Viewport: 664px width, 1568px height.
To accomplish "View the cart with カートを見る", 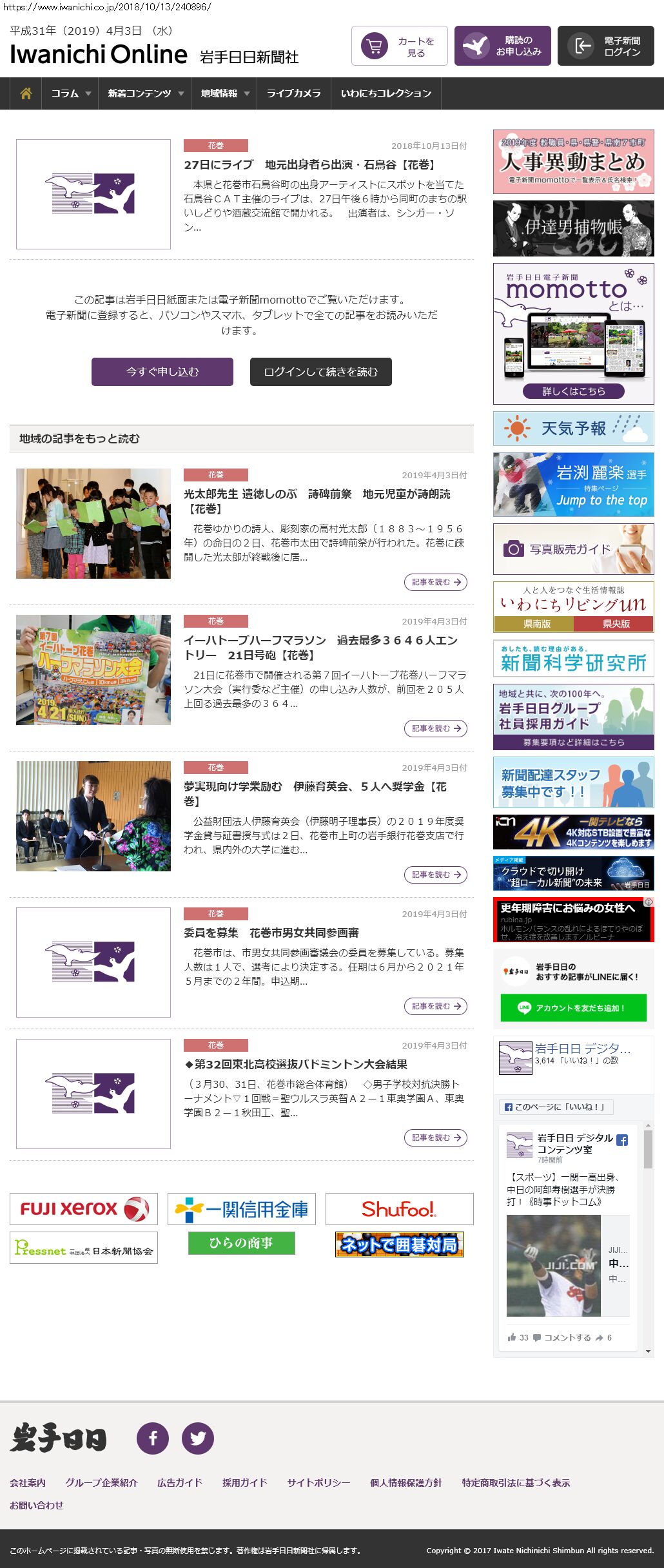I will pyautogui.click(x=399, y=46).
